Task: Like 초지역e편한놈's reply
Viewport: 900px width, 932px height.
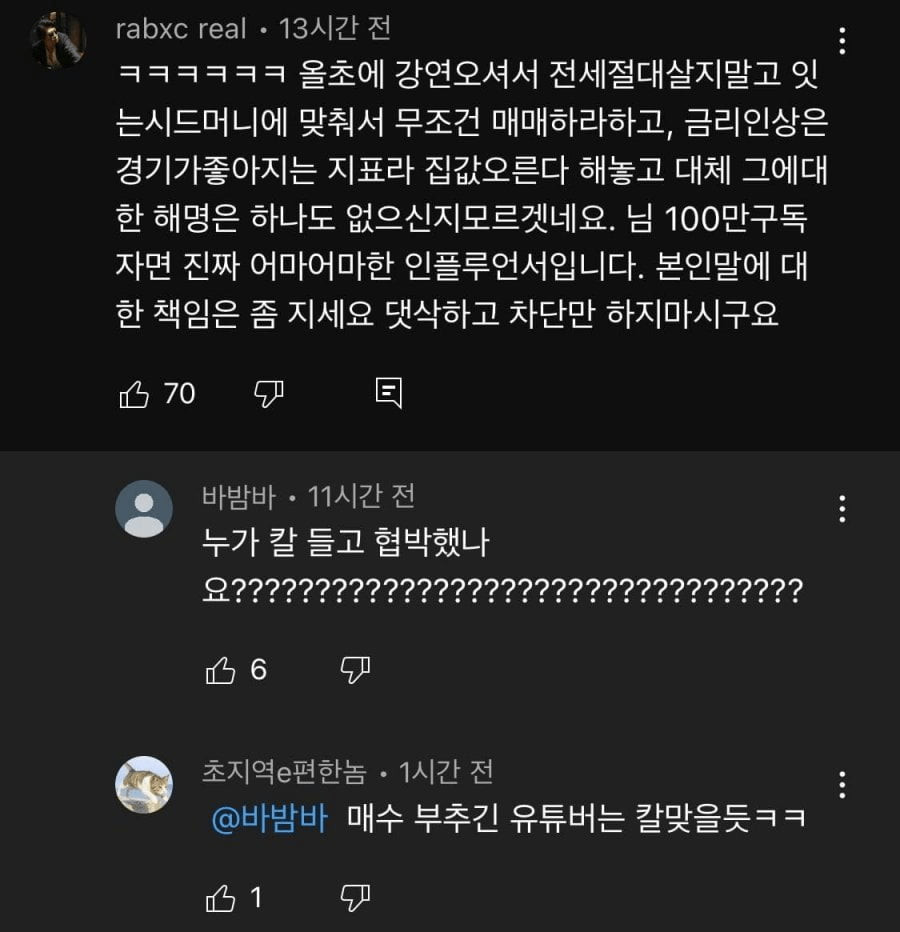Action: [220, 898]
